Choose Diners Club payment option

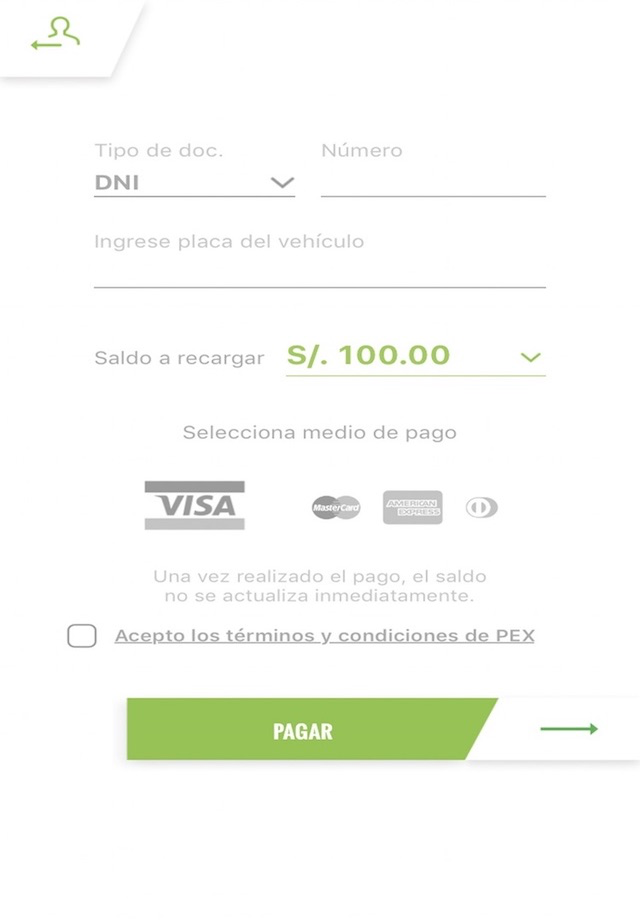481,507
